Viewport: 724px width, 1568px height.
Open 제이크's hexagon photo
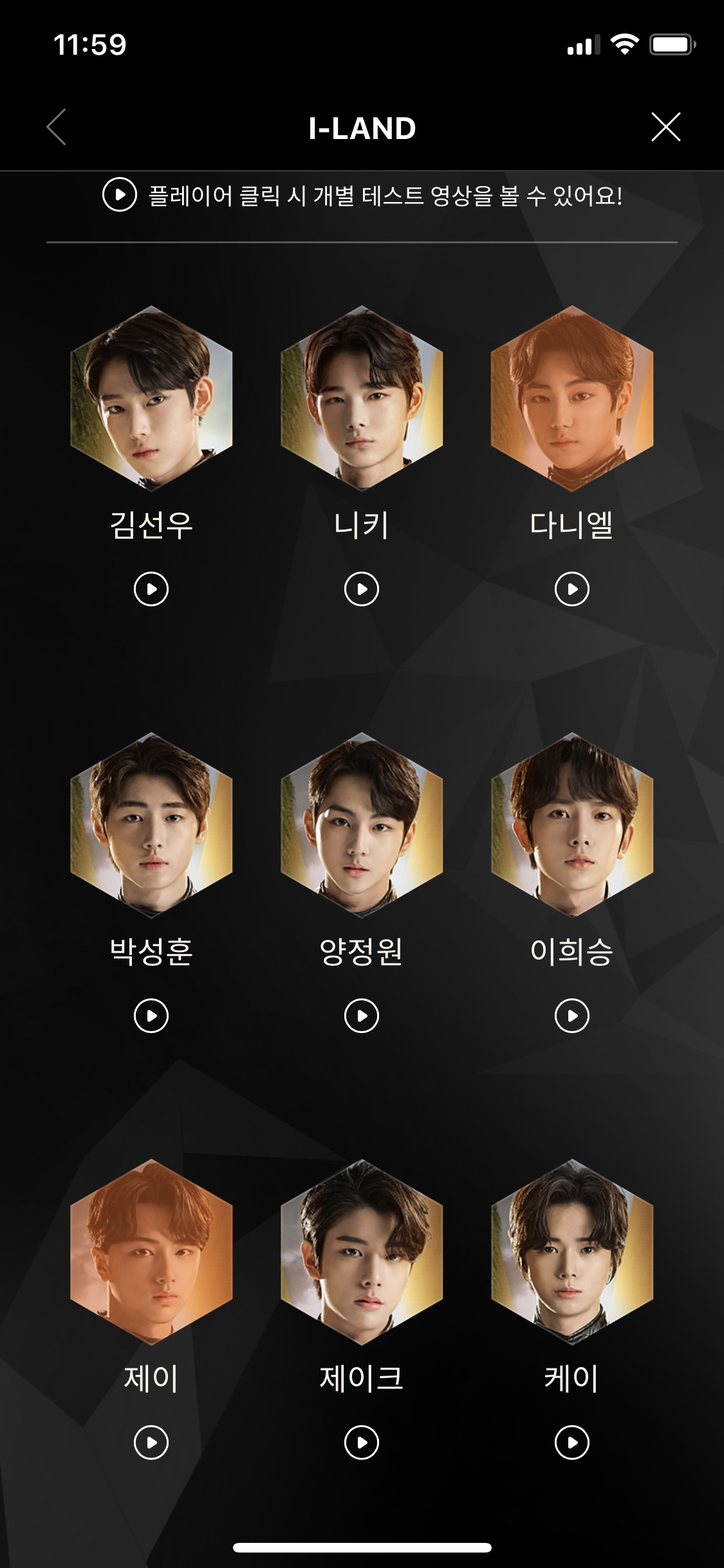point(362,1251)
